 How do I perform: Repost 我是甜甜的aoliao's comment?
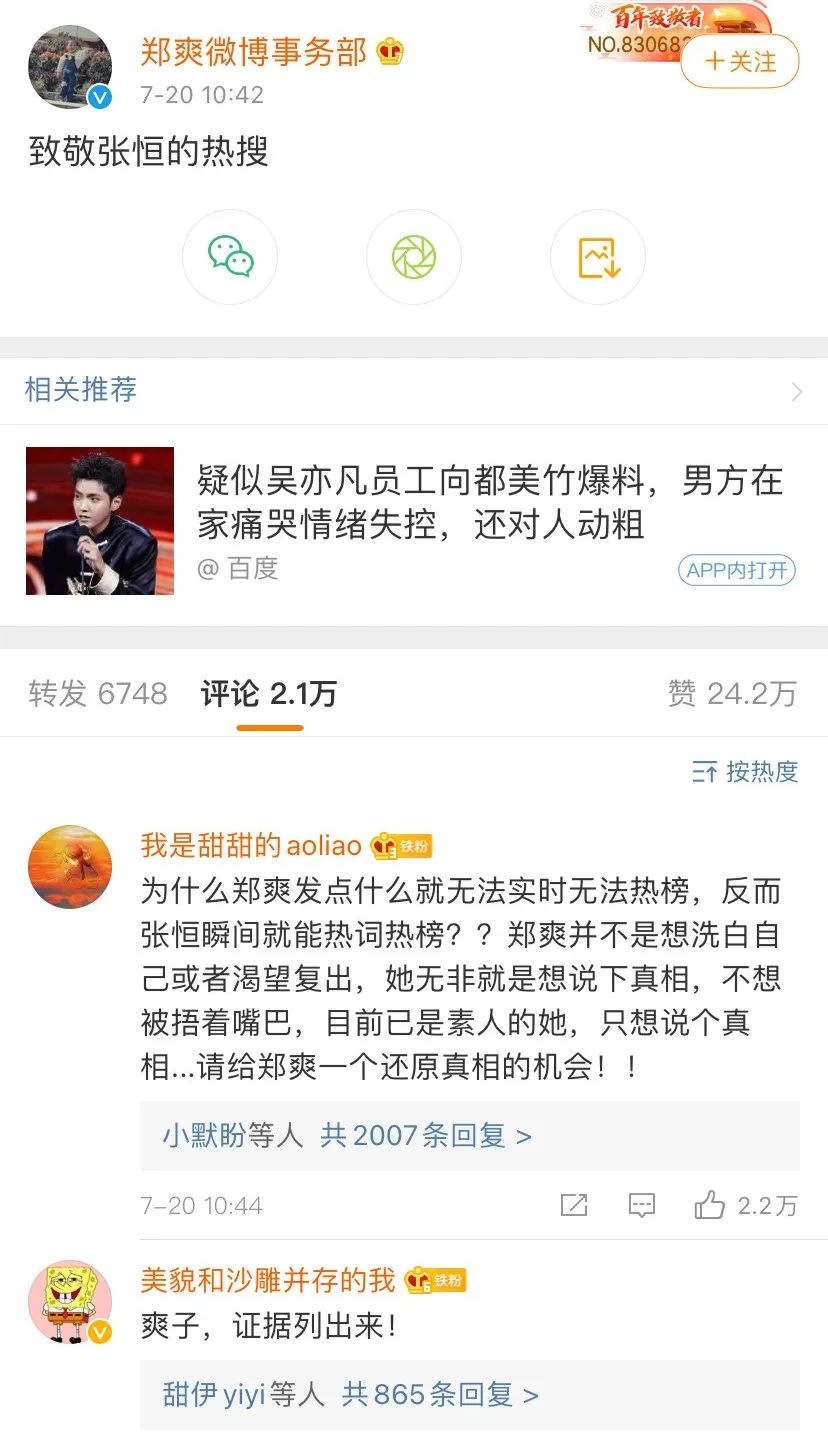click(x=574, y=1205)
